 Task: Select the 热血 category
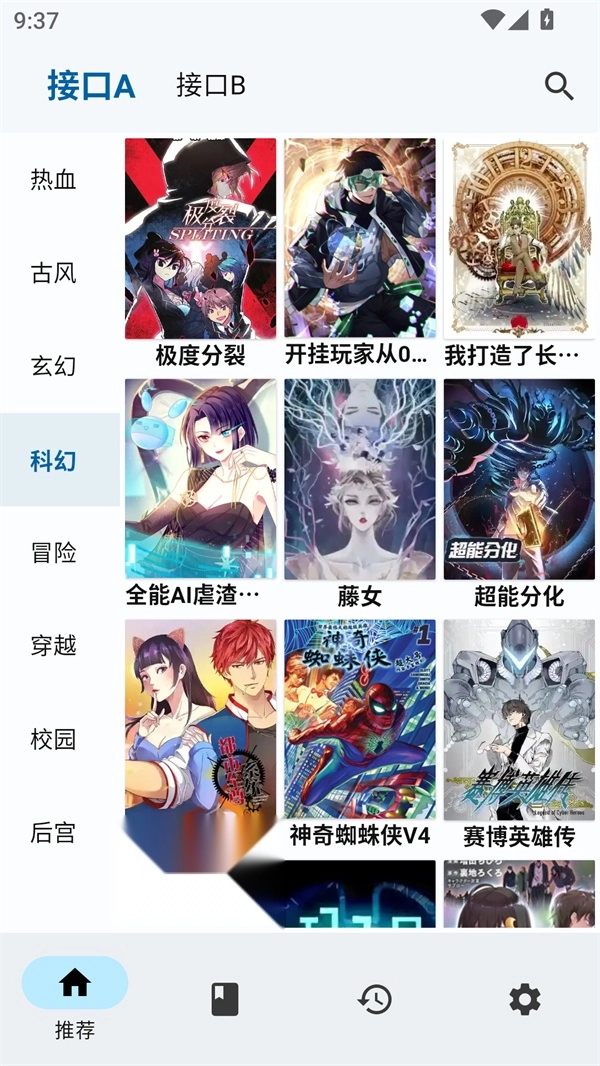pyautogui.click(x=54, y=180)
